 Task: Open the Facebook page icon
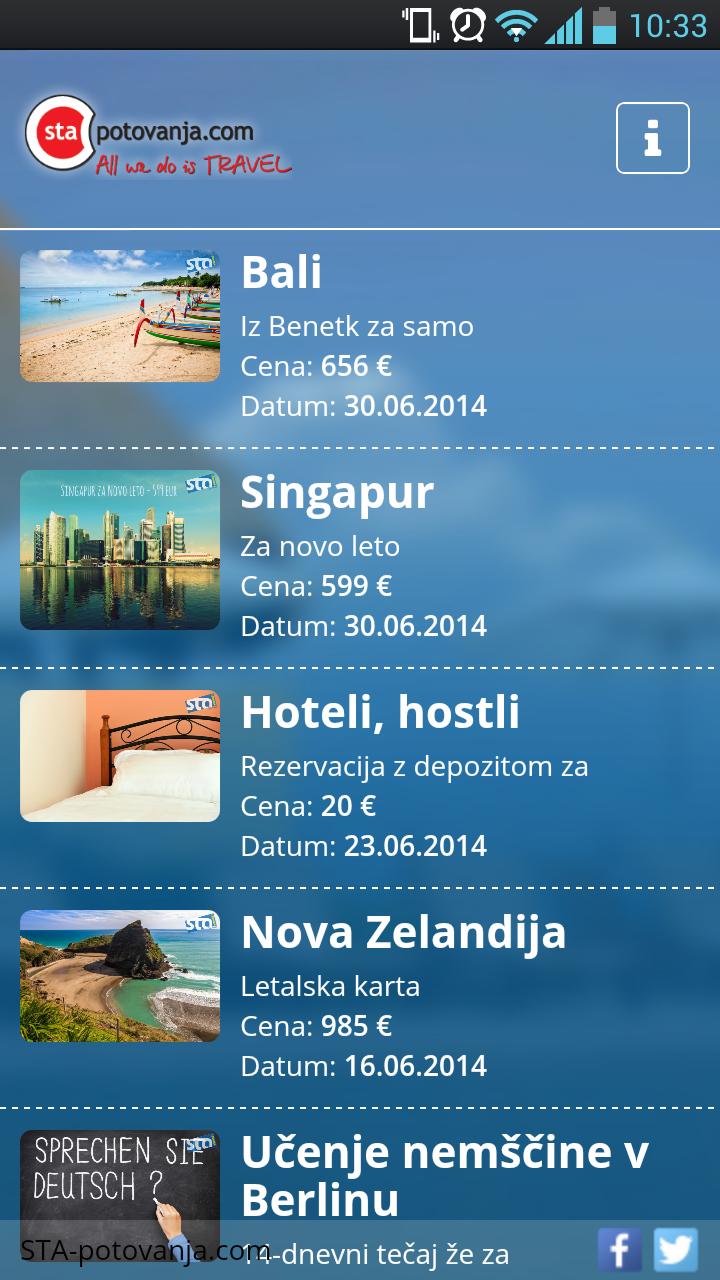(620, 1250)
